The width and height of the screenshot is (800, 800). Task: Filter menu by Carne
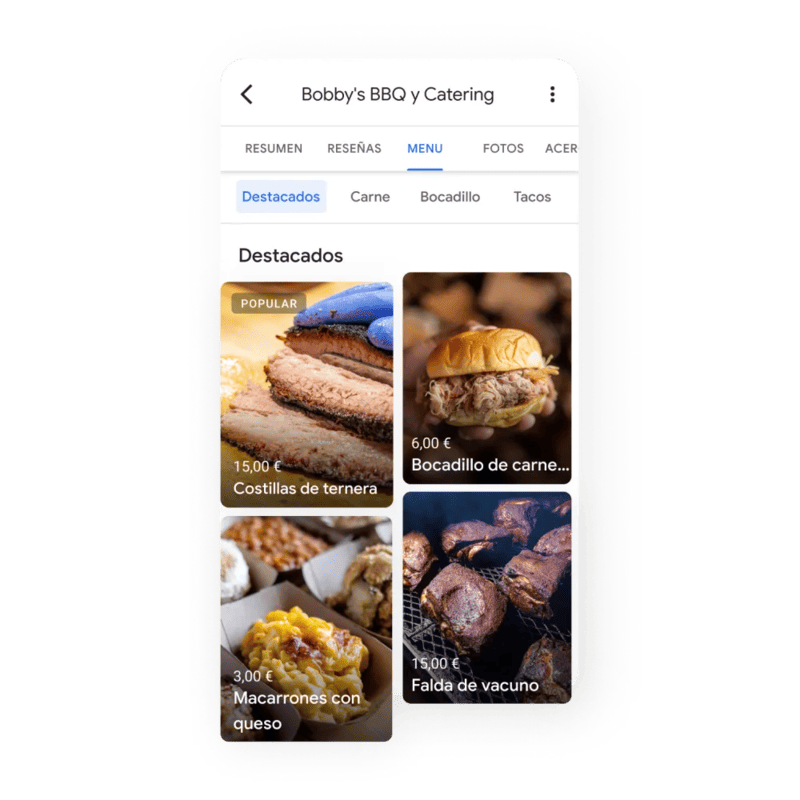coord(370,197)
